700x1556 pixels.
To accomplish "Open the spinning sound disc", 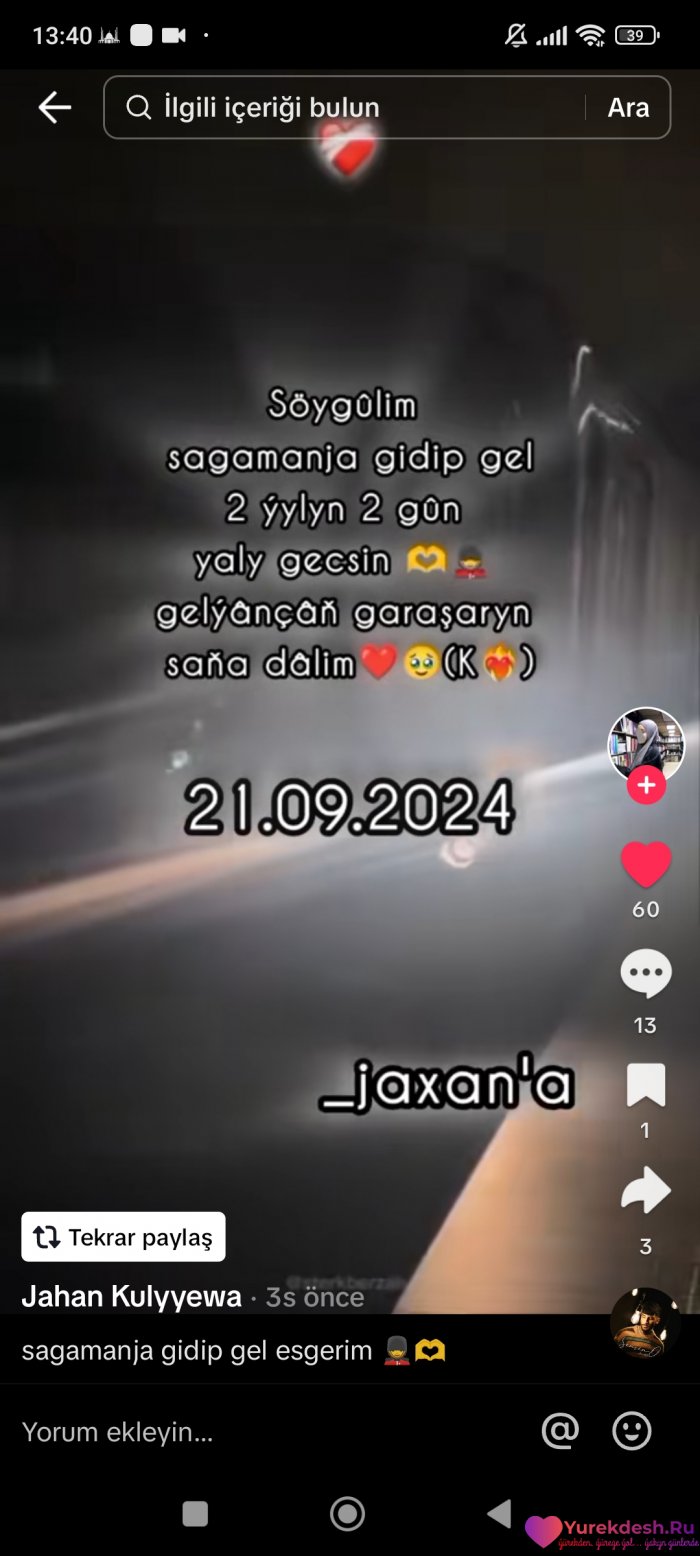I will [645, 1322].
